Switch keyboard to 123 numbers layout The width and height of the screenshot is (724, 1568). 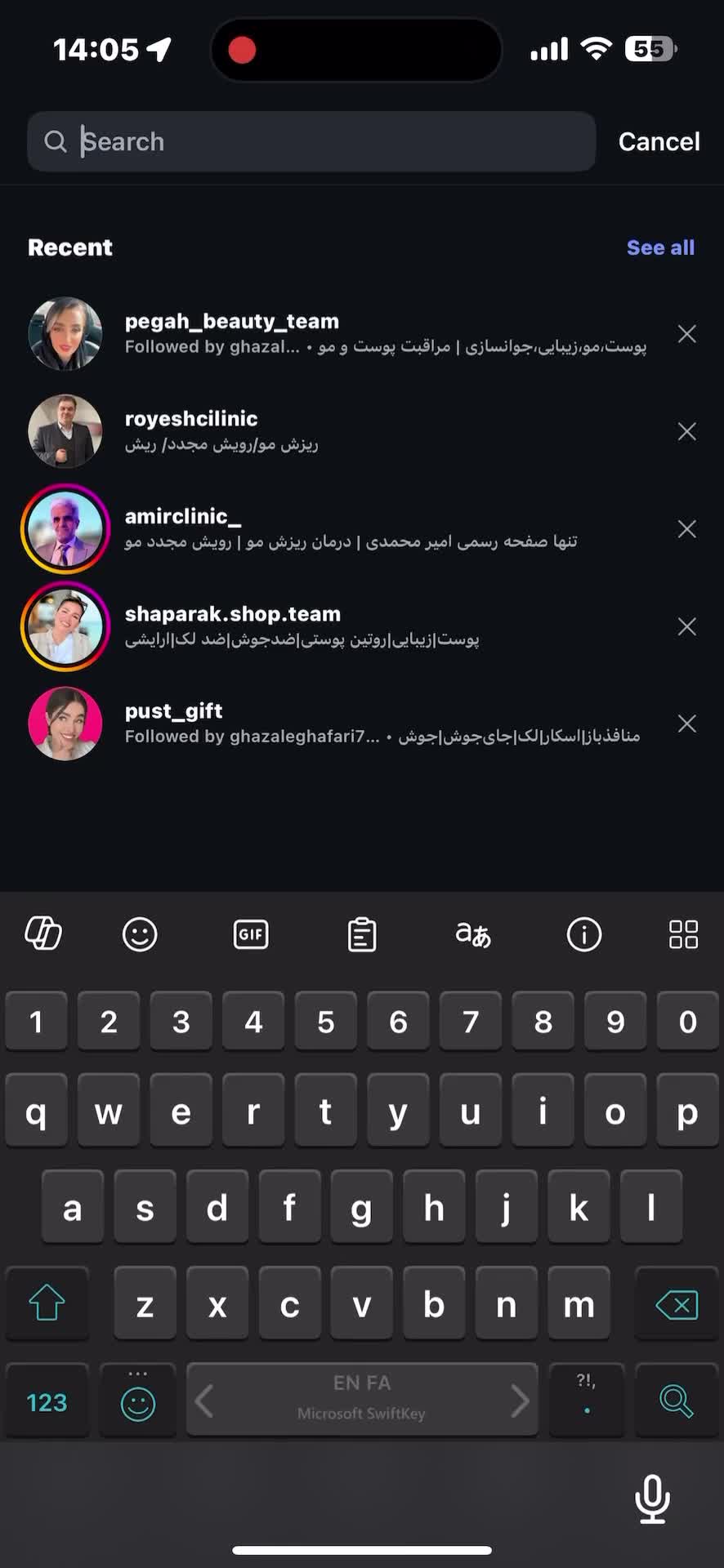(x=47, y=1402)
